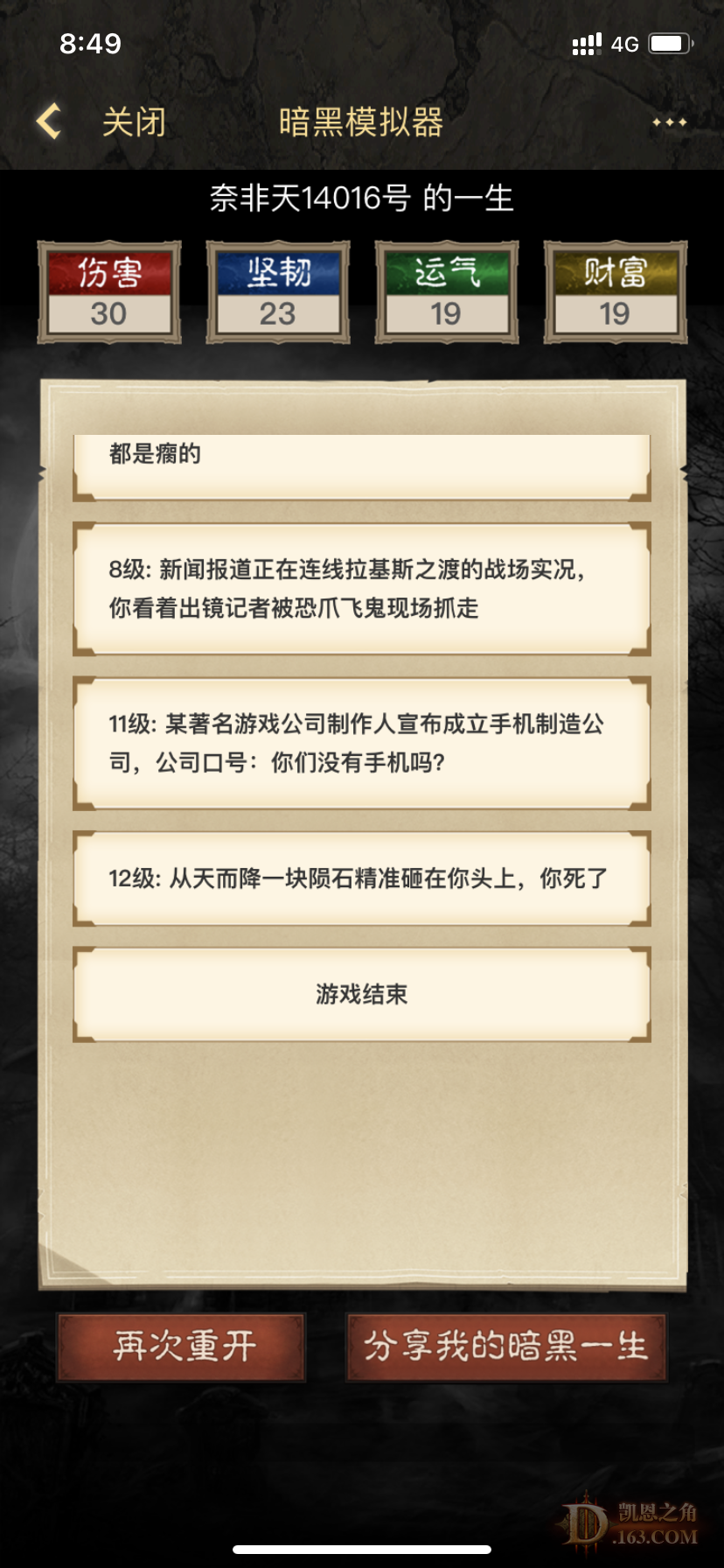724x1568 pixels.
Task: Go back with the arrow icon
Action: click(x=49, y=122)
